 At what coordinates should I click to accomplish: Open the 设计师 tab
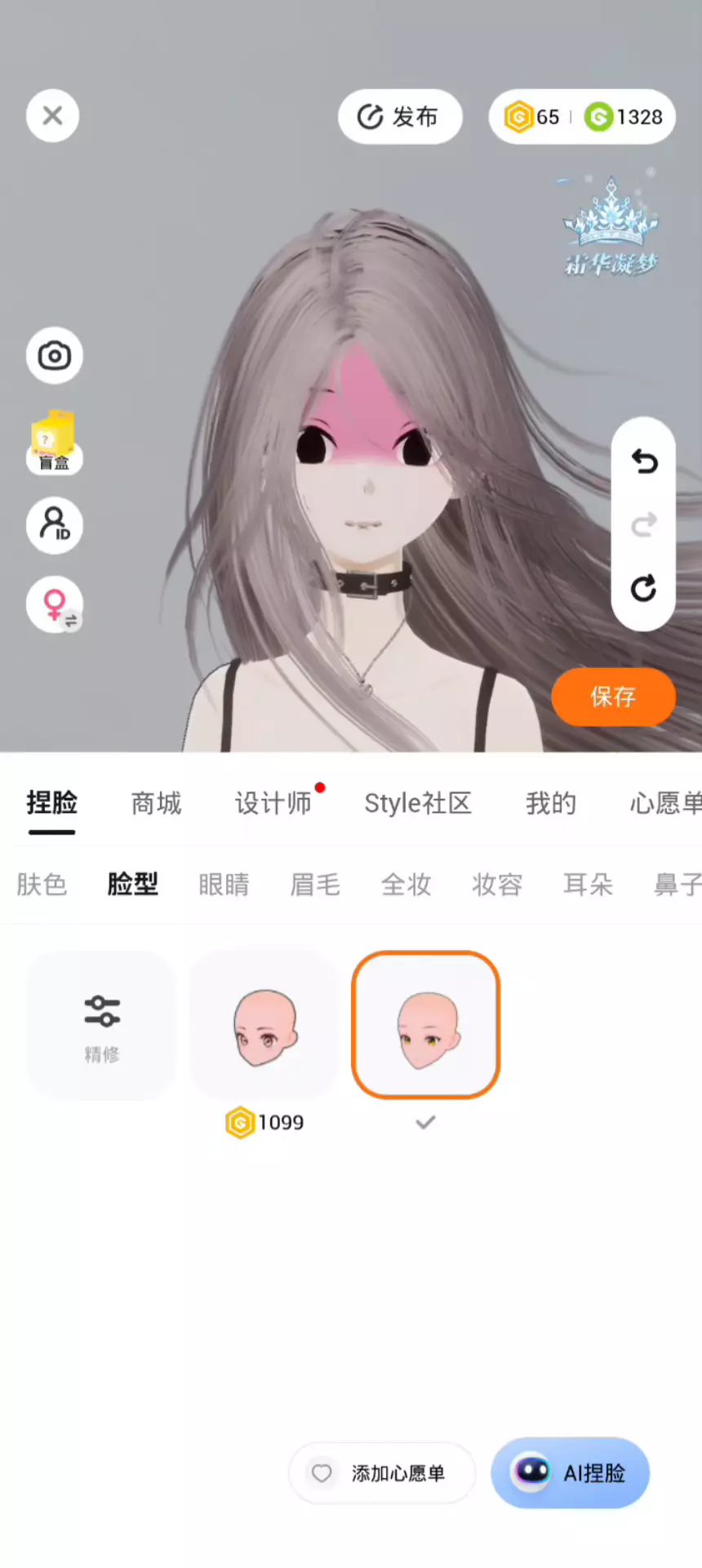(273, 804)
